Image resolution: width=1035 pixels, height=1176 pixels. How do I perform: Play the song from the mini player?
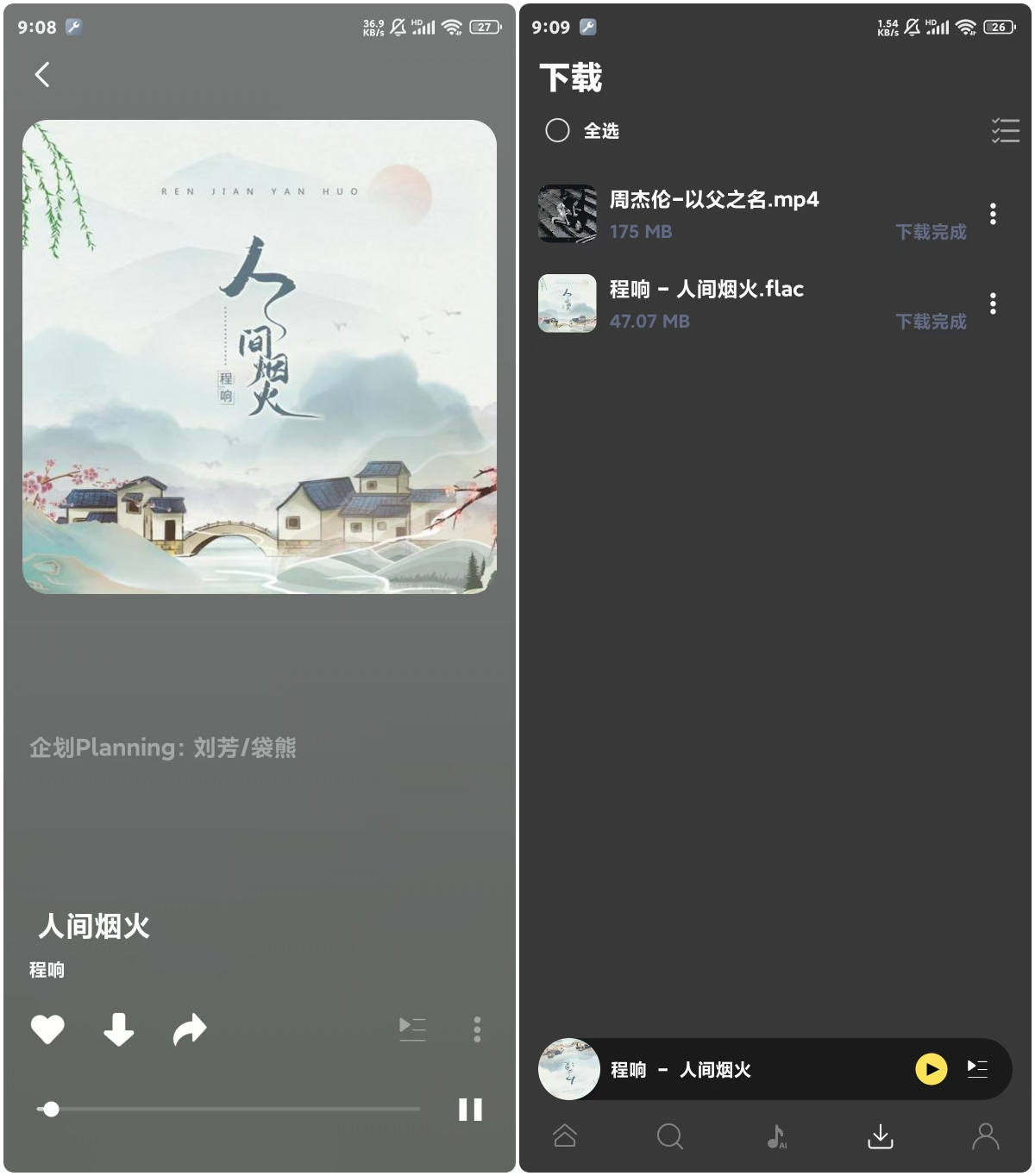coord(930,1069)
